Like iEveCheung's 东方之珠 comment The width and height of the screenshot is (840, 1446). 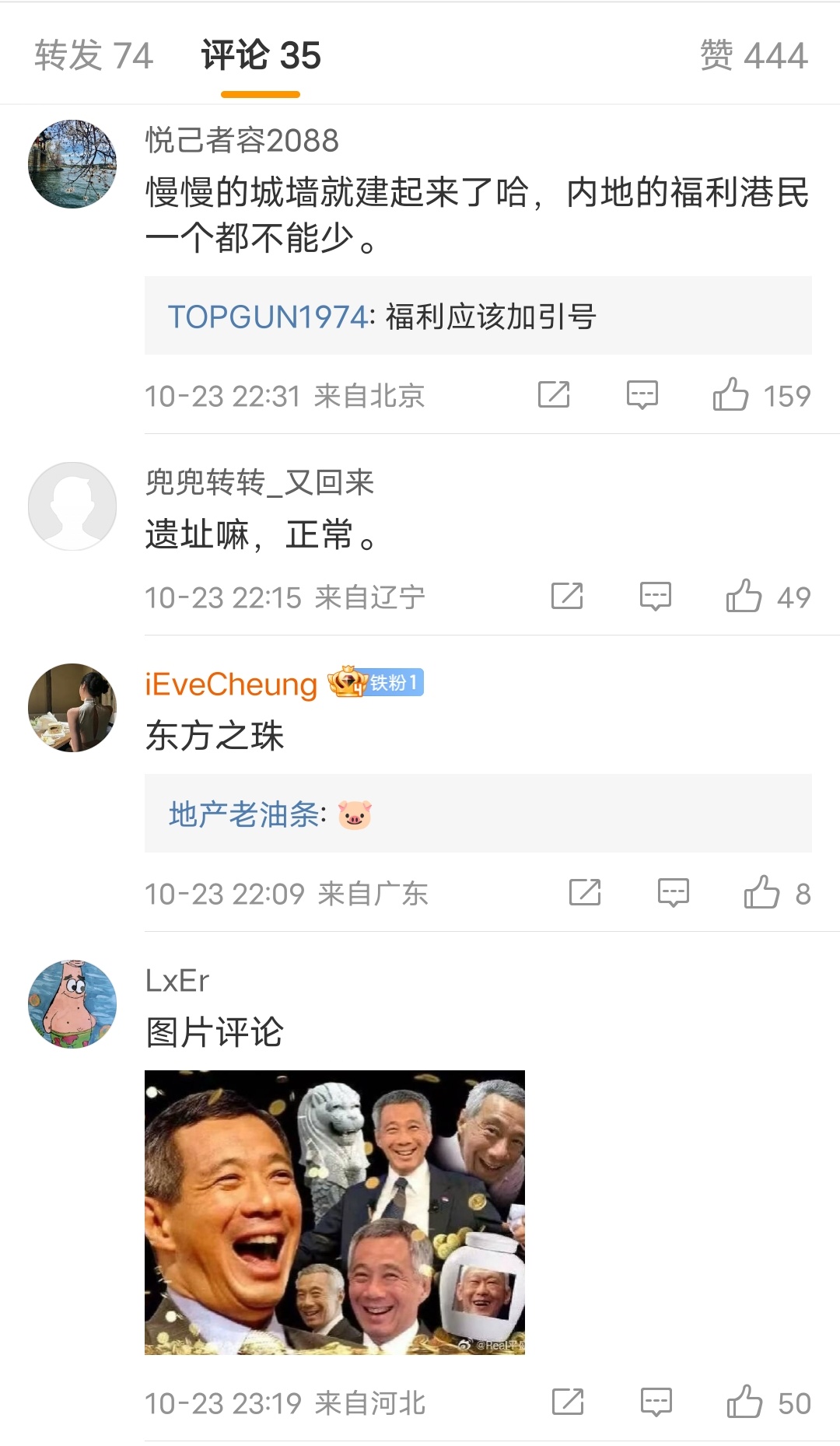[761, 893]
